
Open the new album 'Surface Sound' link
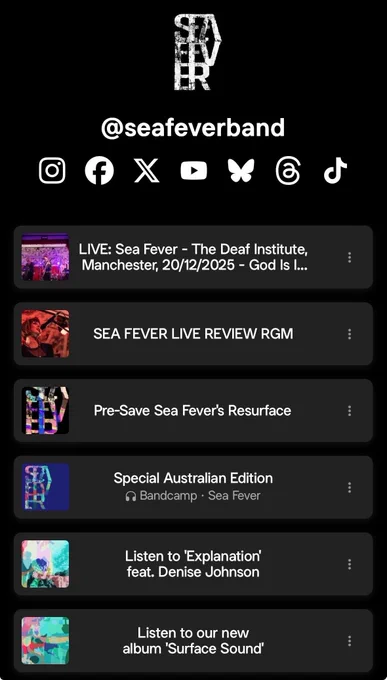[x=194, y=641]
